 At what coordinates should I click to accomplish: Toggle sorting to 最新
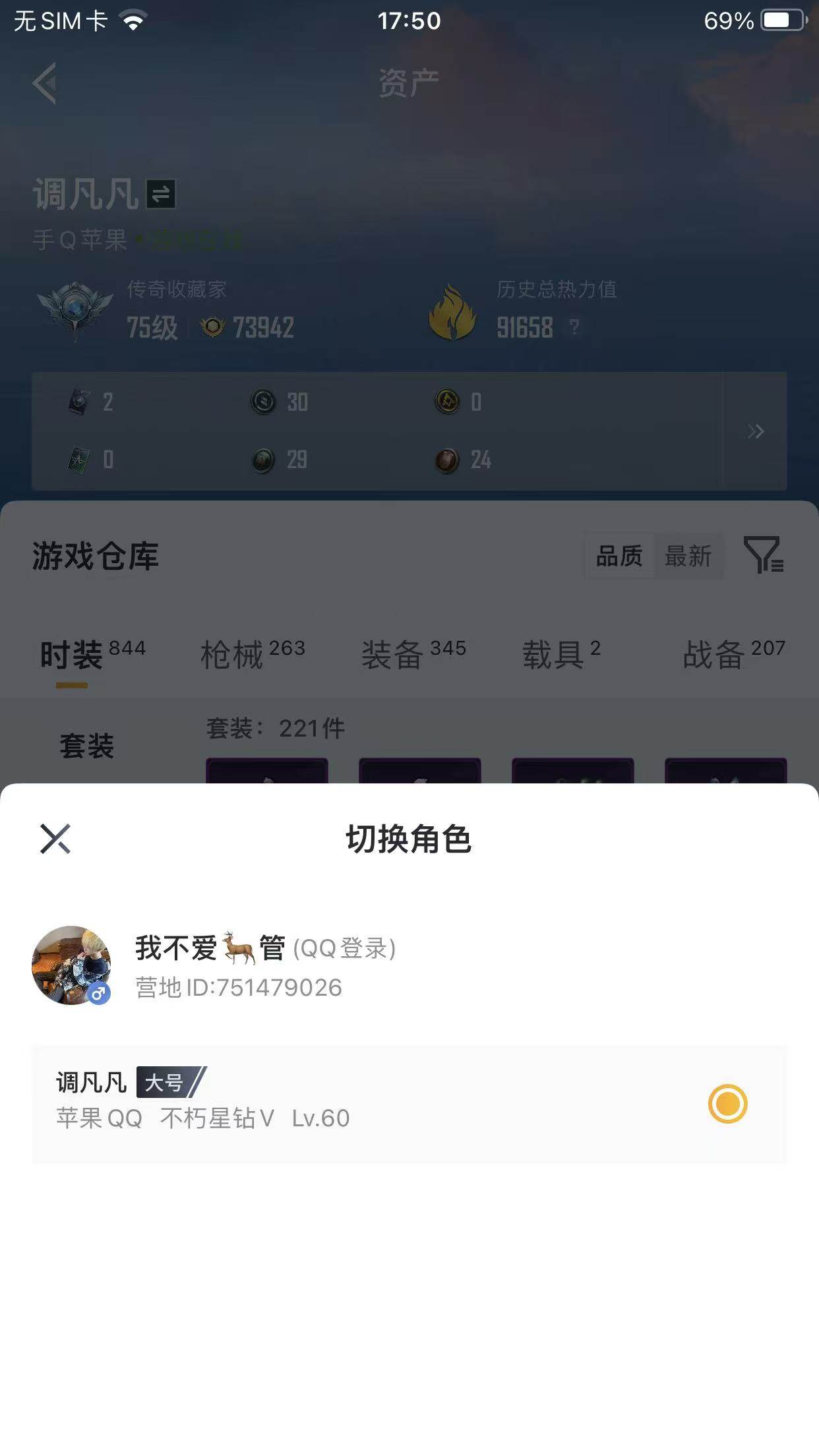(x=687, y=558)
